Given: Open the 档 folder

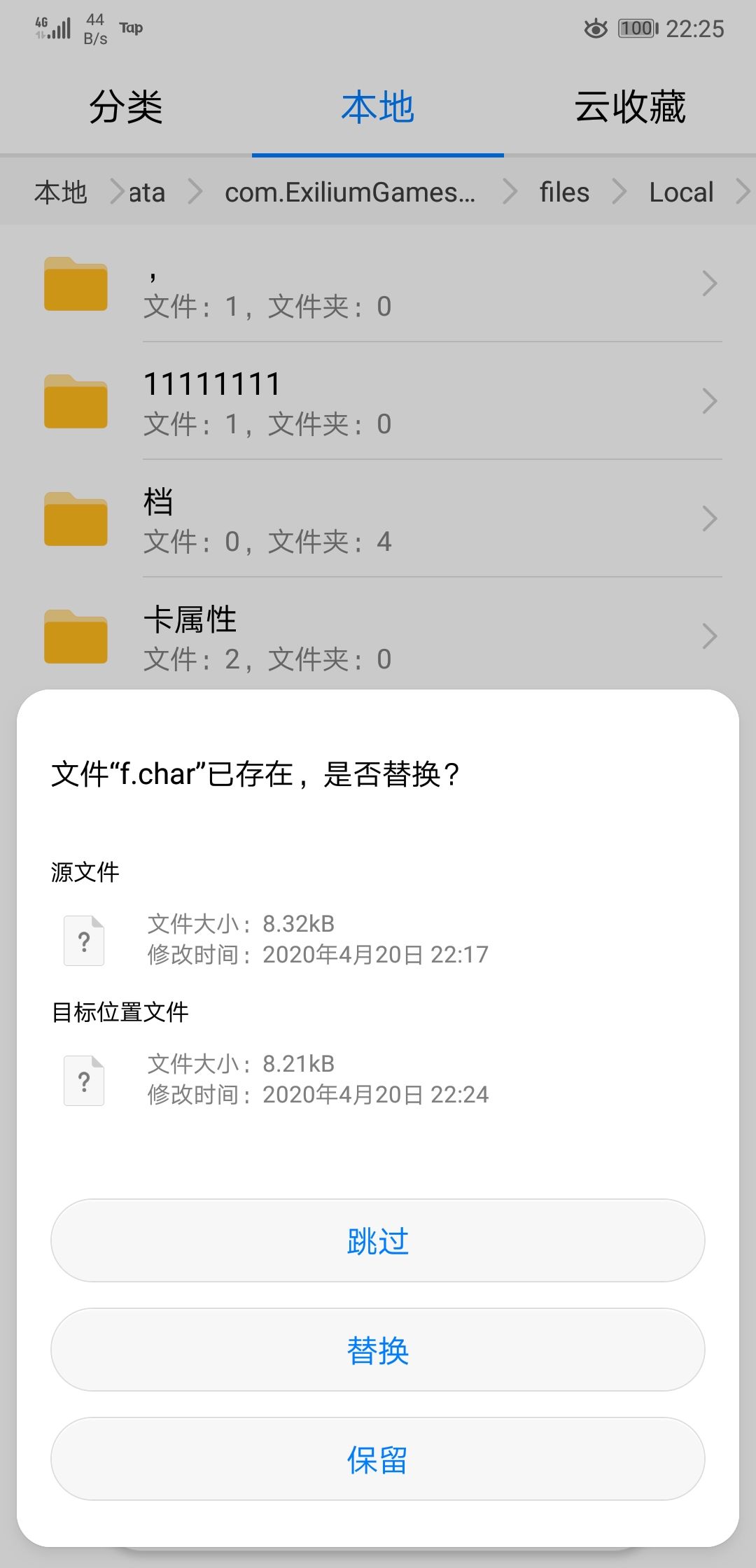Looking at the screenshot, I should coord(378,519).
